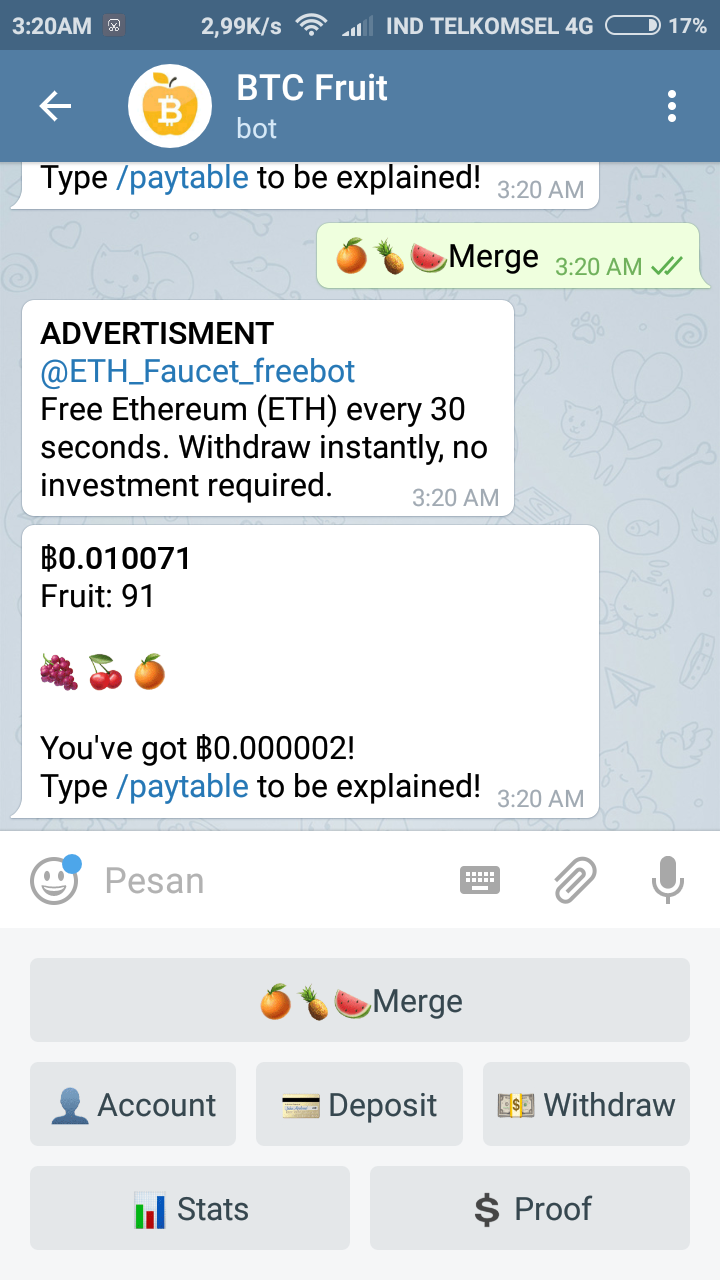Go back from the BTC Fruit chat
The height and width of the screenshot is (1280, 720).
[55, 106]
